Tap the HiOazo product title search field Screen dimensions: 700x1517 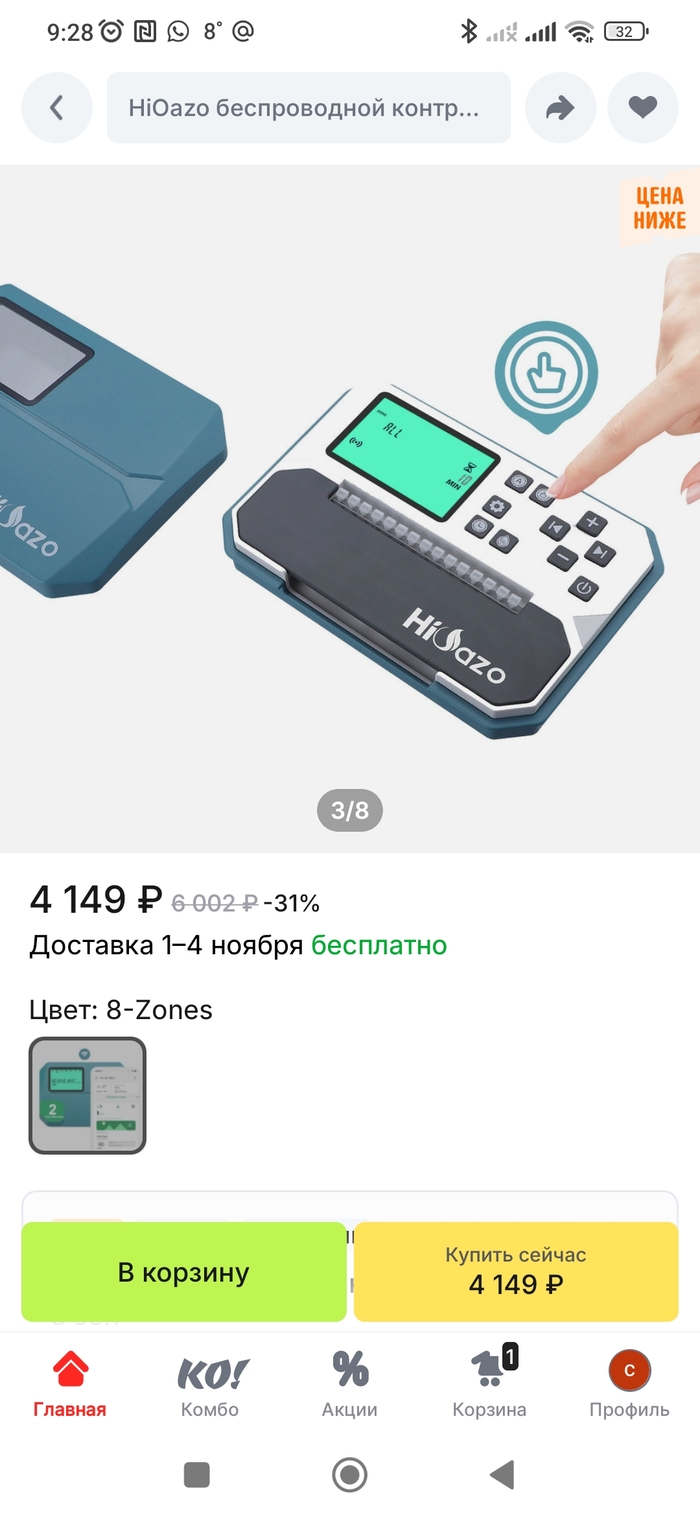click(308, 108)
